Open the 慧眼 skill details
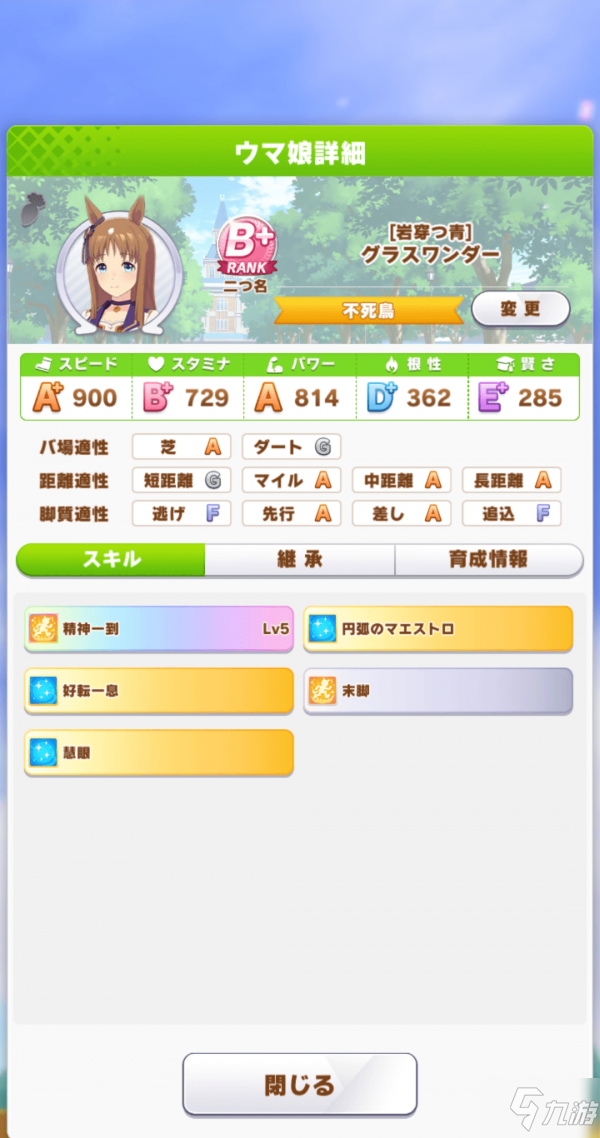This screenshot has width=600, height=1138. click(159, 752)
